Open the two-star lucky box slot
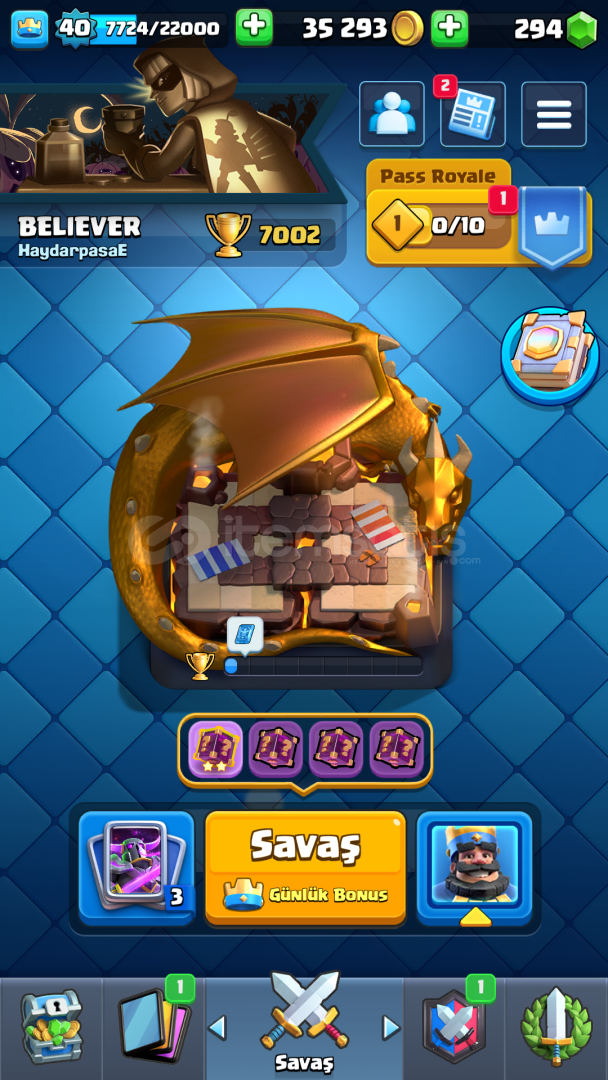The image size is (608, 1080). pyautogui.click(x=216, y=749)
